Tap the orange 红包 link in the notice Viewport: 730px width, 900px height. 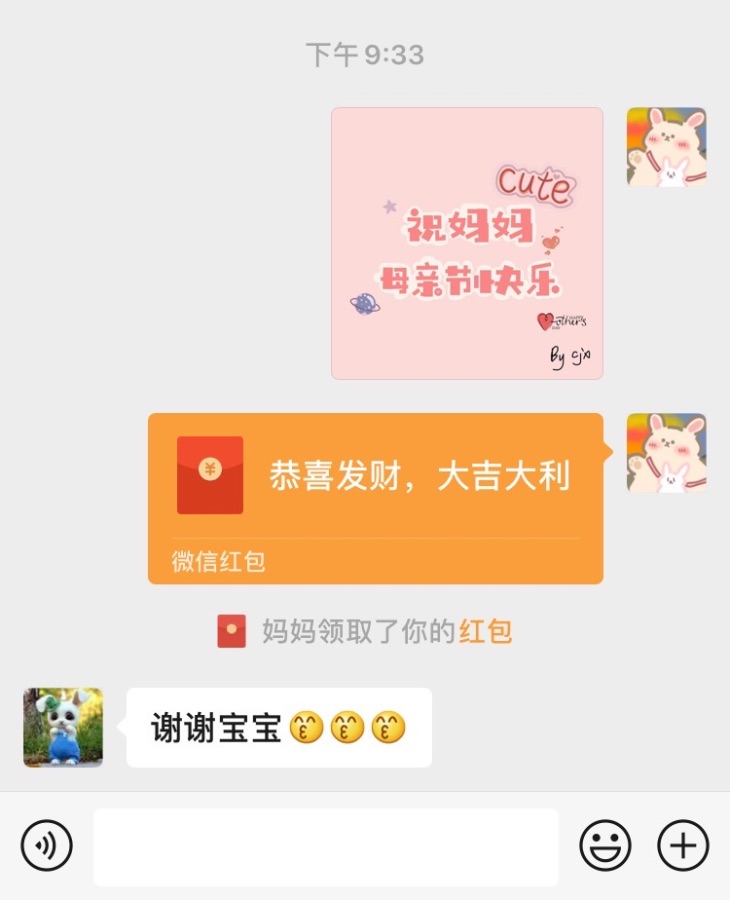tap(485, 632)
